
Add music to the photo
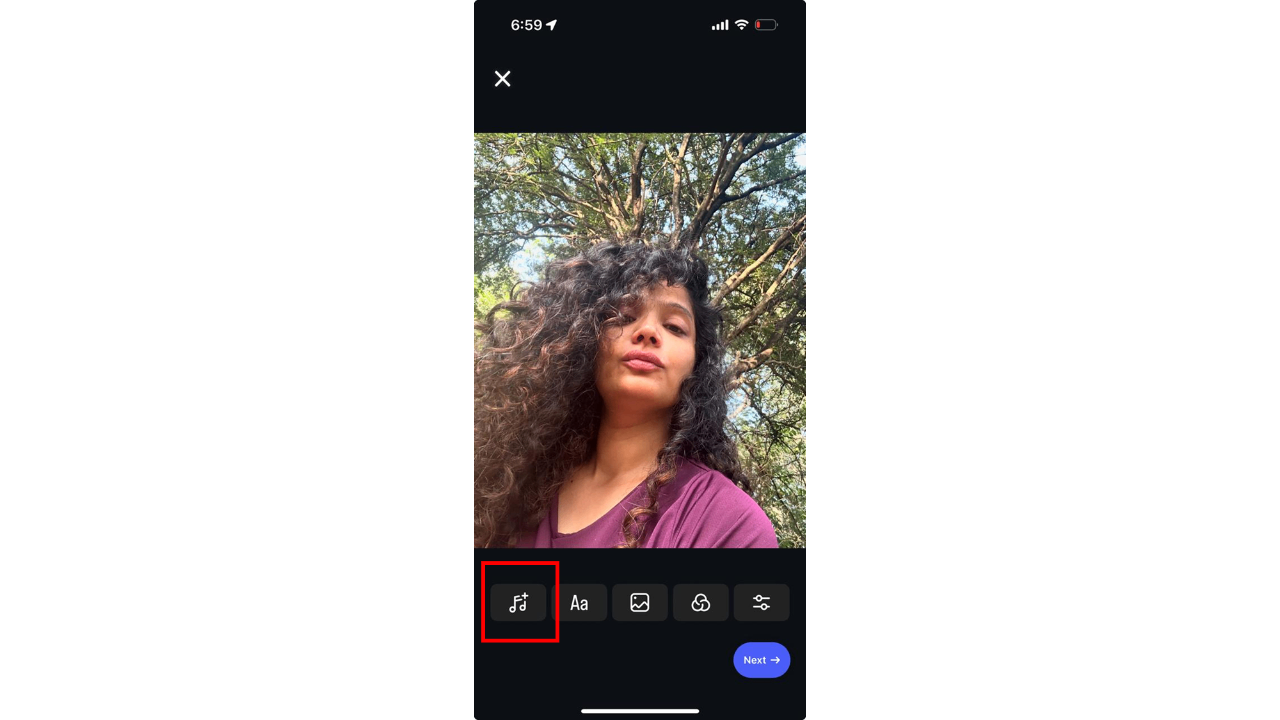(x=518, y=603)
